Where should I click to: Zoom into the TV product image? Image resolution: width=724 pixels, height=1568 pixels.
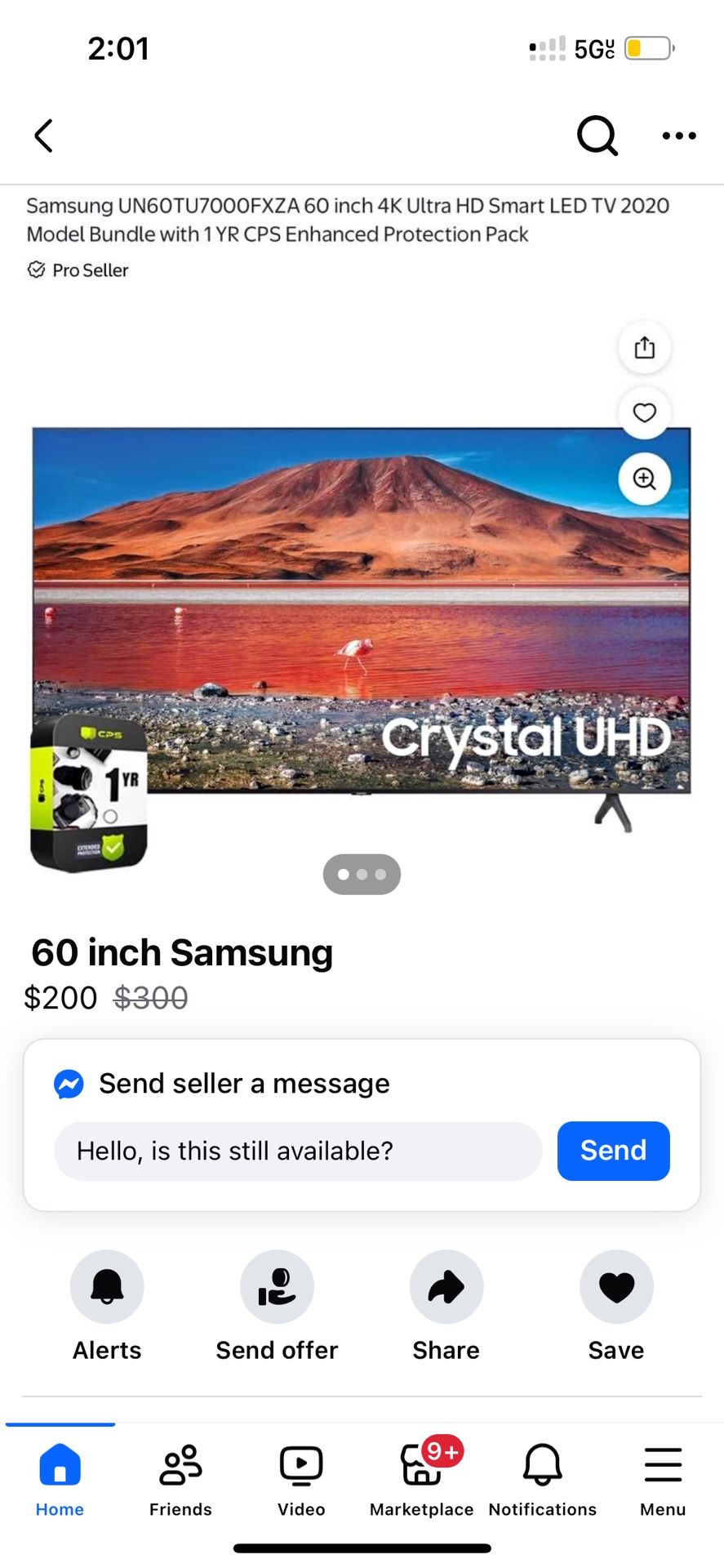[644, 479]
